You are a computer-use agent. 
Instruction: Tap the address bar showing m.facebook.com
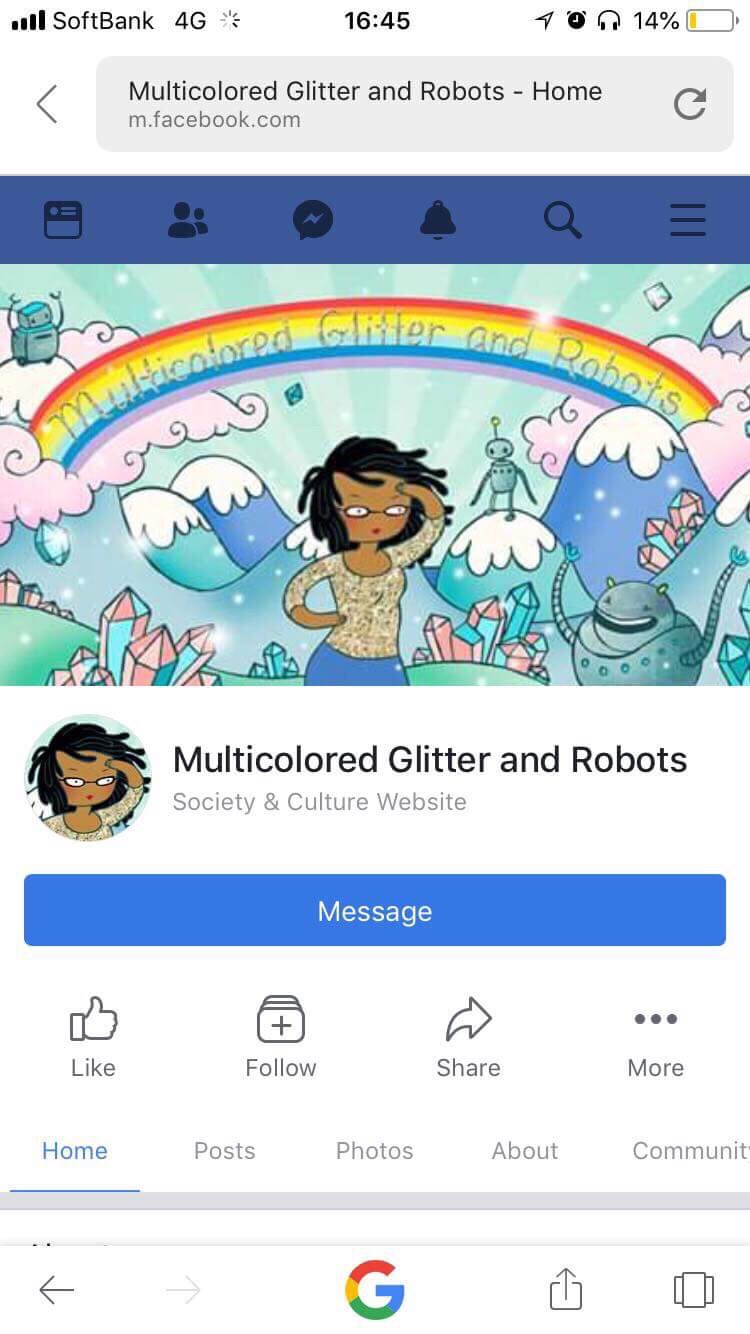pyautogui.click(x=380, y=104)
